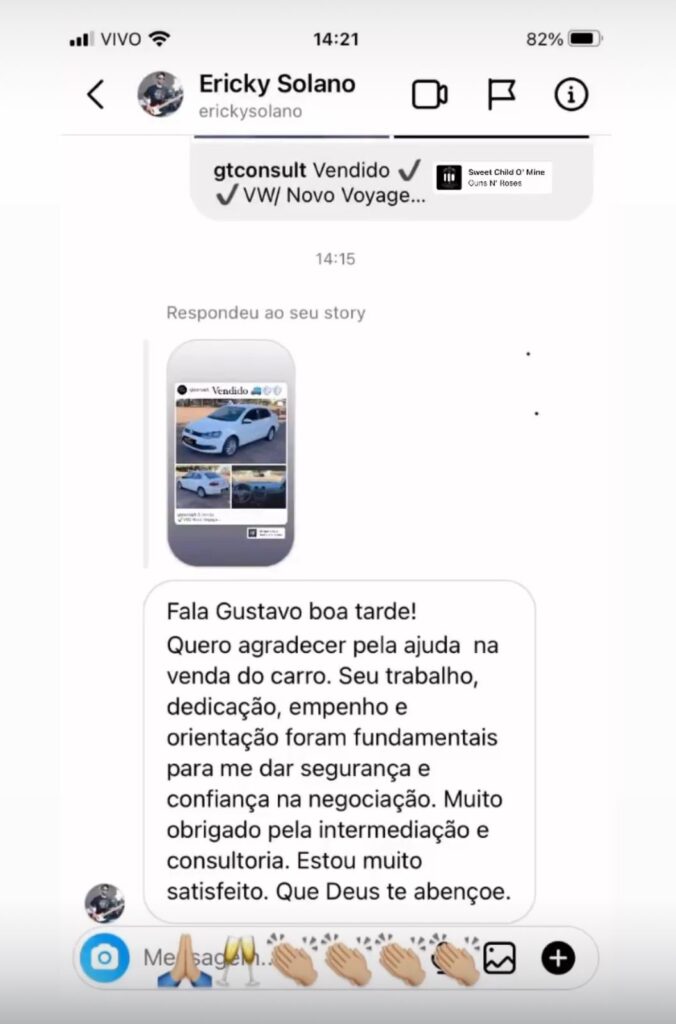Open conversation details info icon
This screenshot has width=676, height=1024.
(x=571, y=95)
